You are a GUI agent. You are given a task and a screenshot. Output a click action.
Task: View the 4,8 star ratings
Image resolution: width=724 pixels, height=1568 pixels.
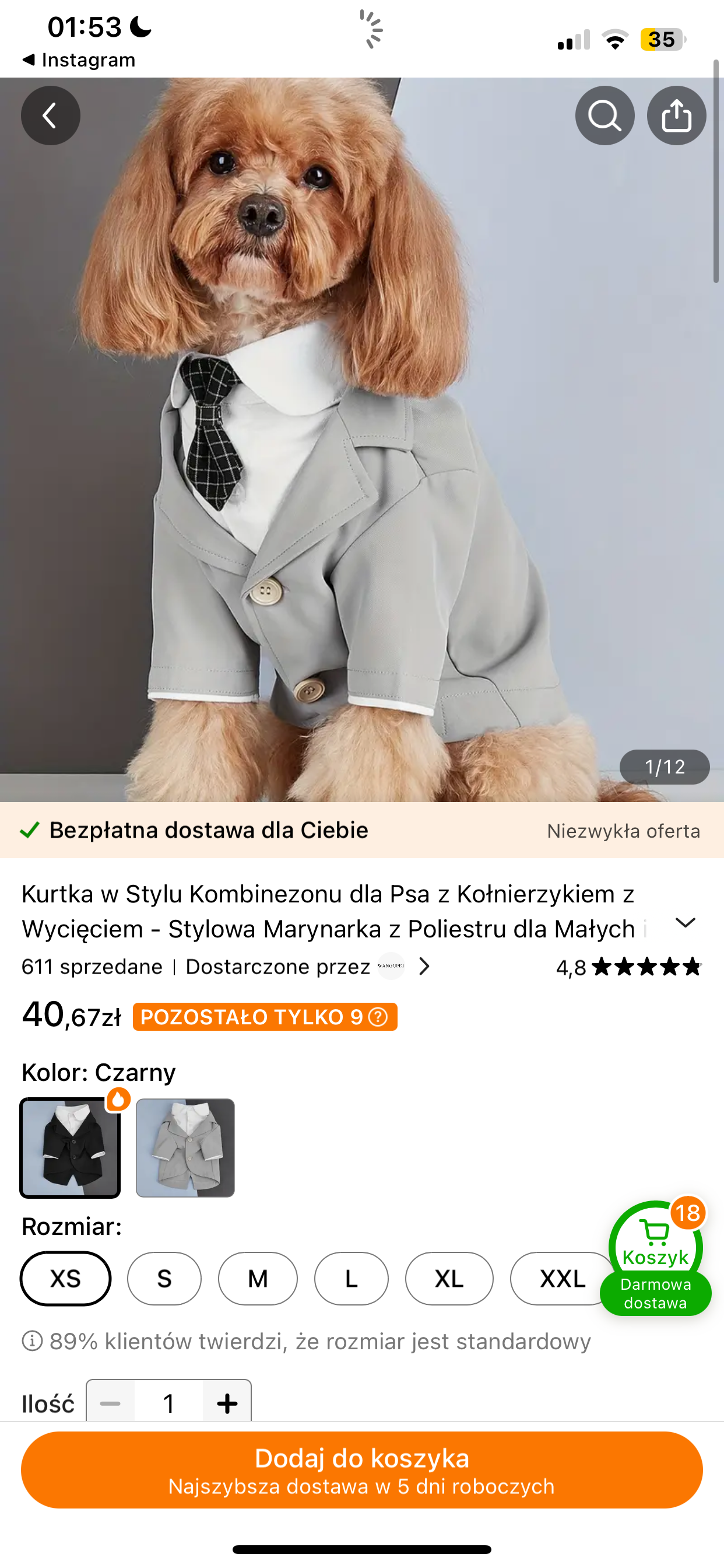pyautogui.click(x=628, y=967)
